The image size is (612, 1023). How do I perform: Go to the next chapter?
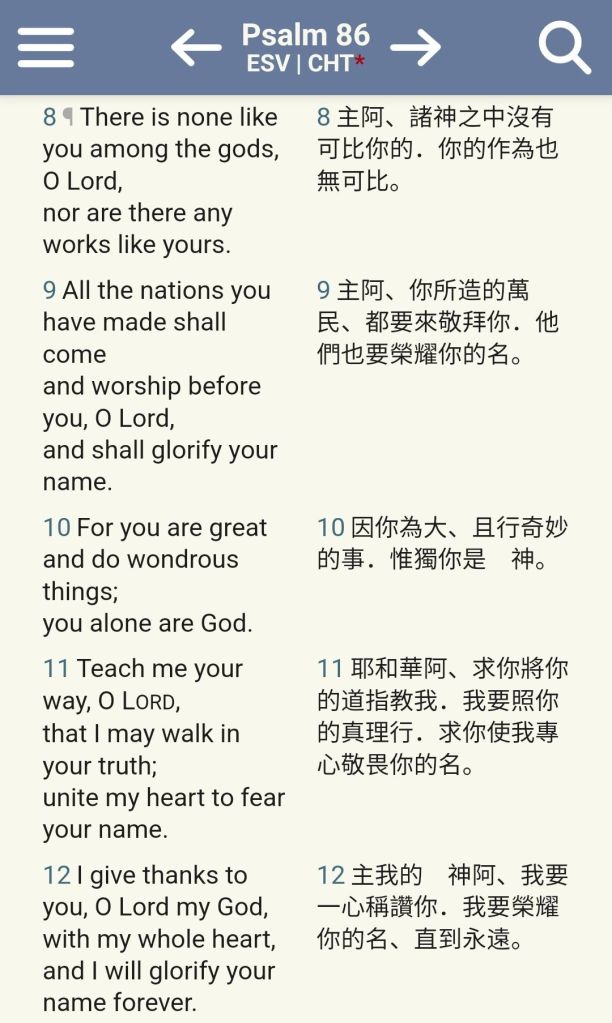[x=415, y=47]
